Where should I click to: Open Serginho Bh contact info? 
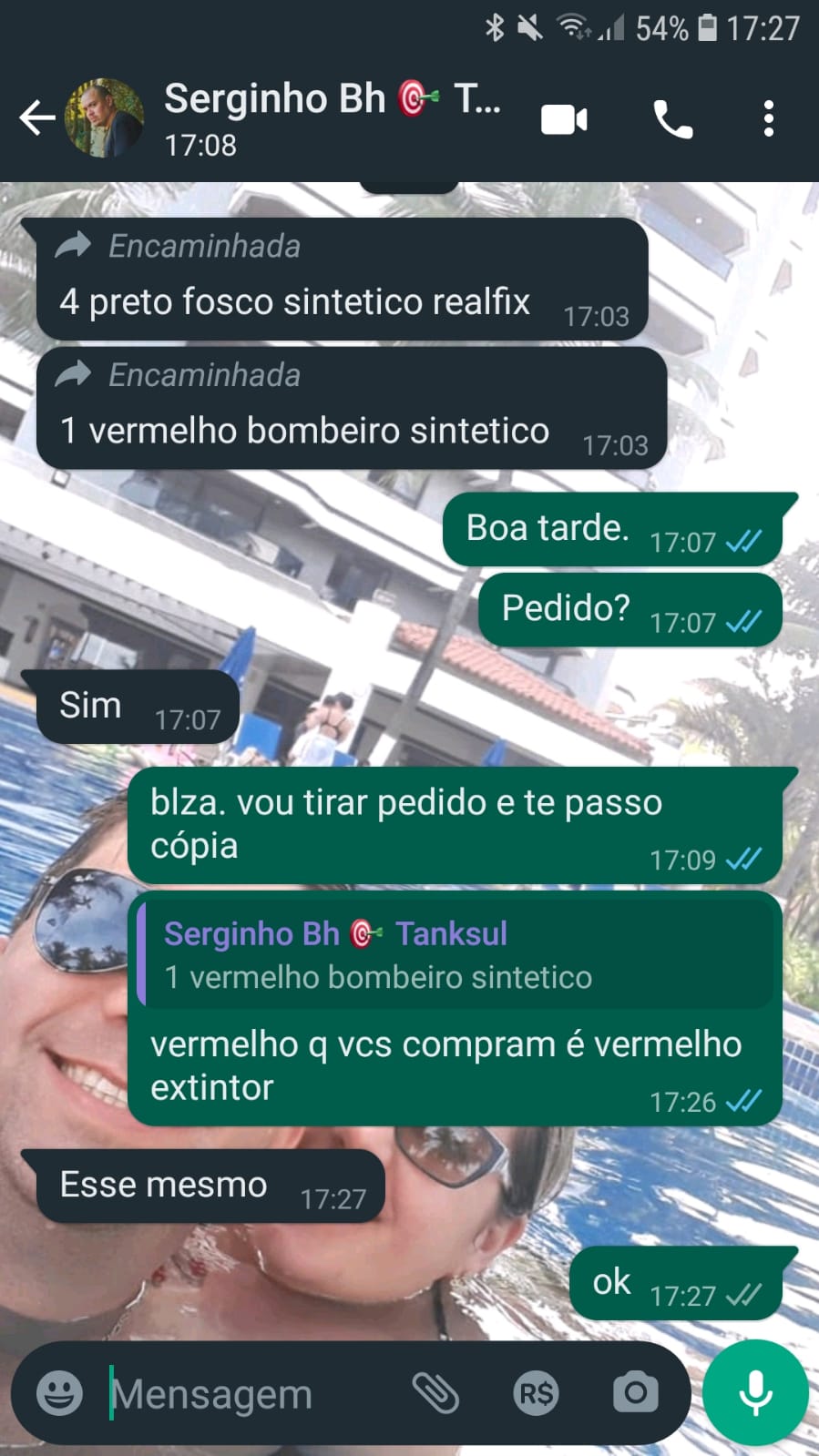click(x=333, y=117)
